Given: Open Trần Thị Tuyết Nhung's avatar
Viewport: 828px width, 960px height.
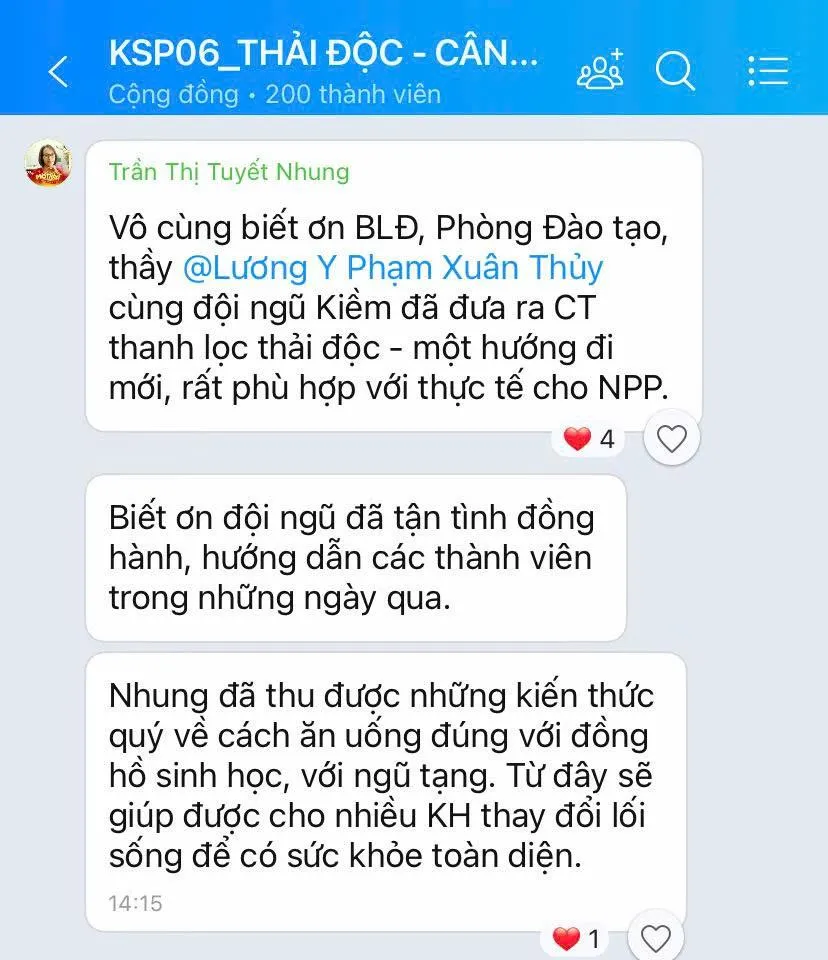Looking at the screenshot, I should [47, 164].
